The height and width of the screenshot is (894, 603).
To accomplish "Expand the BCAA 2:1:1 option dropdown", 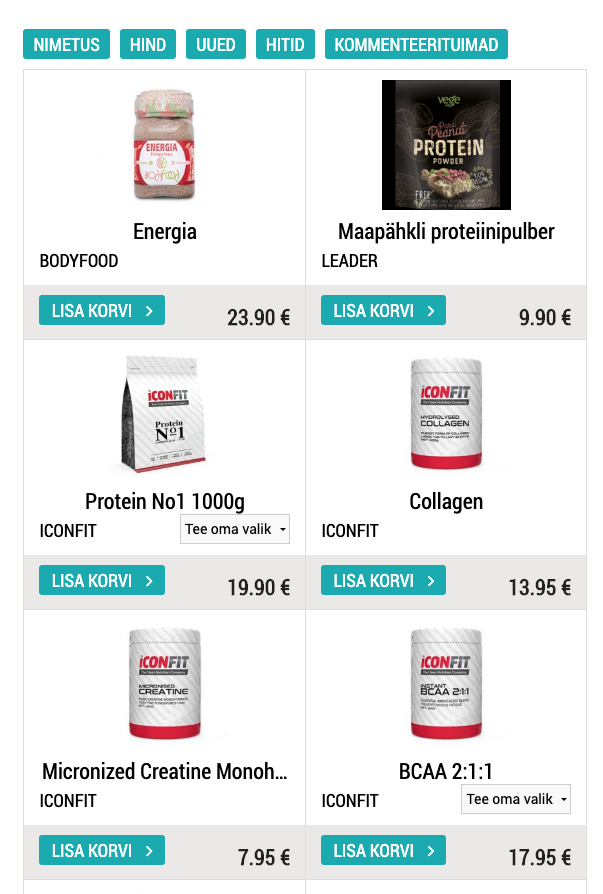I will click(x=516, y=799).
